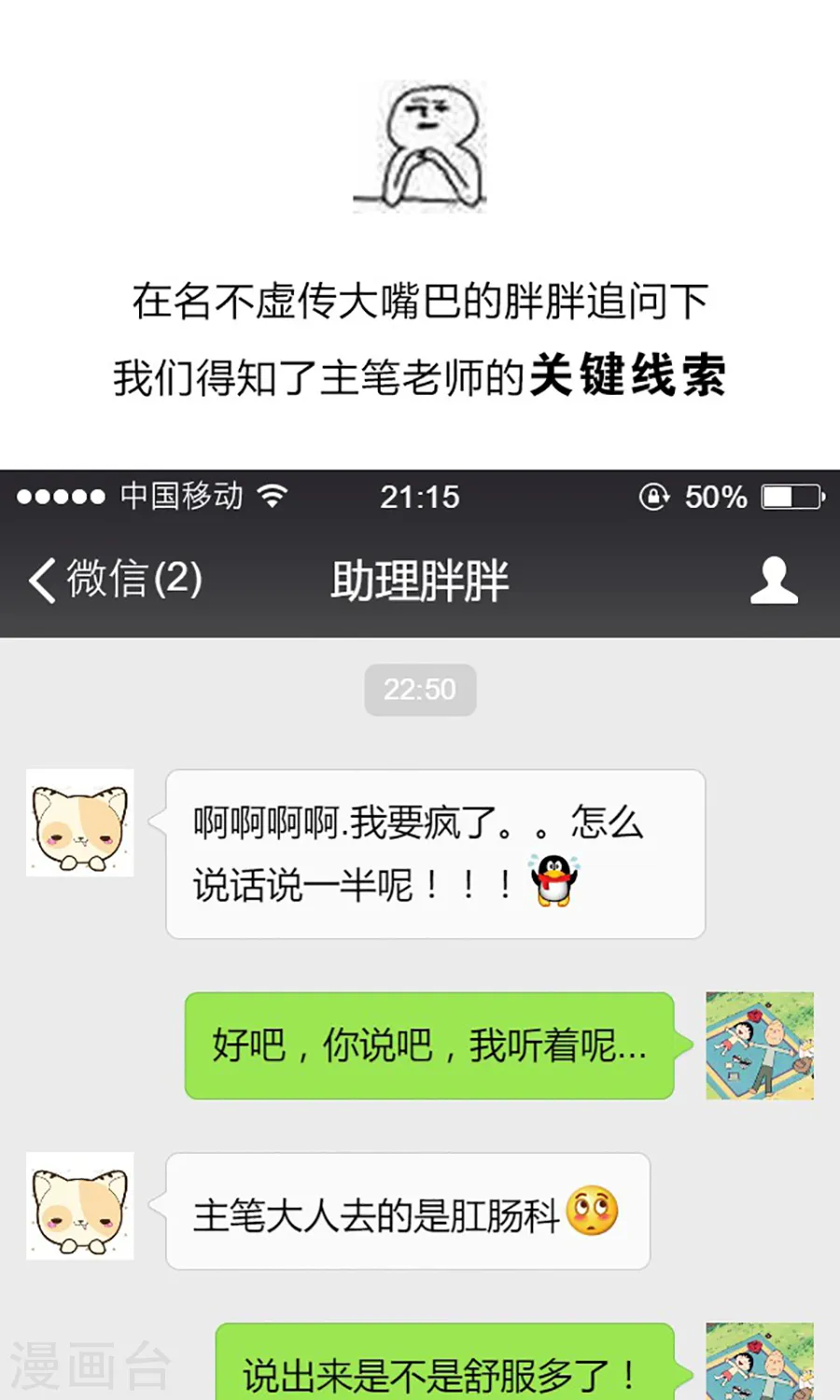This screenshot has width=840, height=1400.
Task: Open the chat title 助理胖胖
Action: (x=420, y=579)
